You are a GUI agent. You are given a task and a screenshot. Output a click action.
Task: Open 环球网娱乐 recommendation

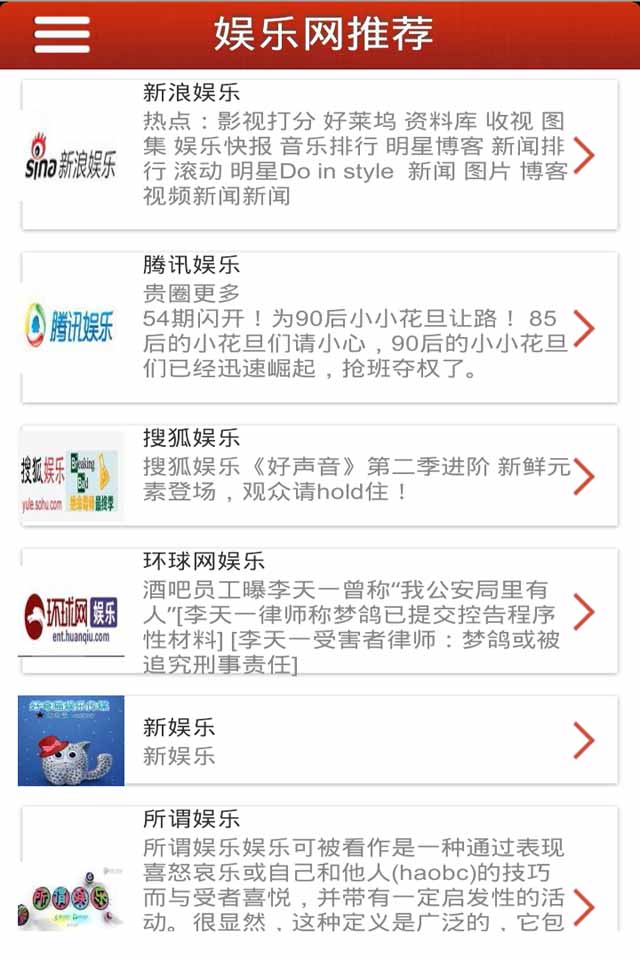click(320, 611)
